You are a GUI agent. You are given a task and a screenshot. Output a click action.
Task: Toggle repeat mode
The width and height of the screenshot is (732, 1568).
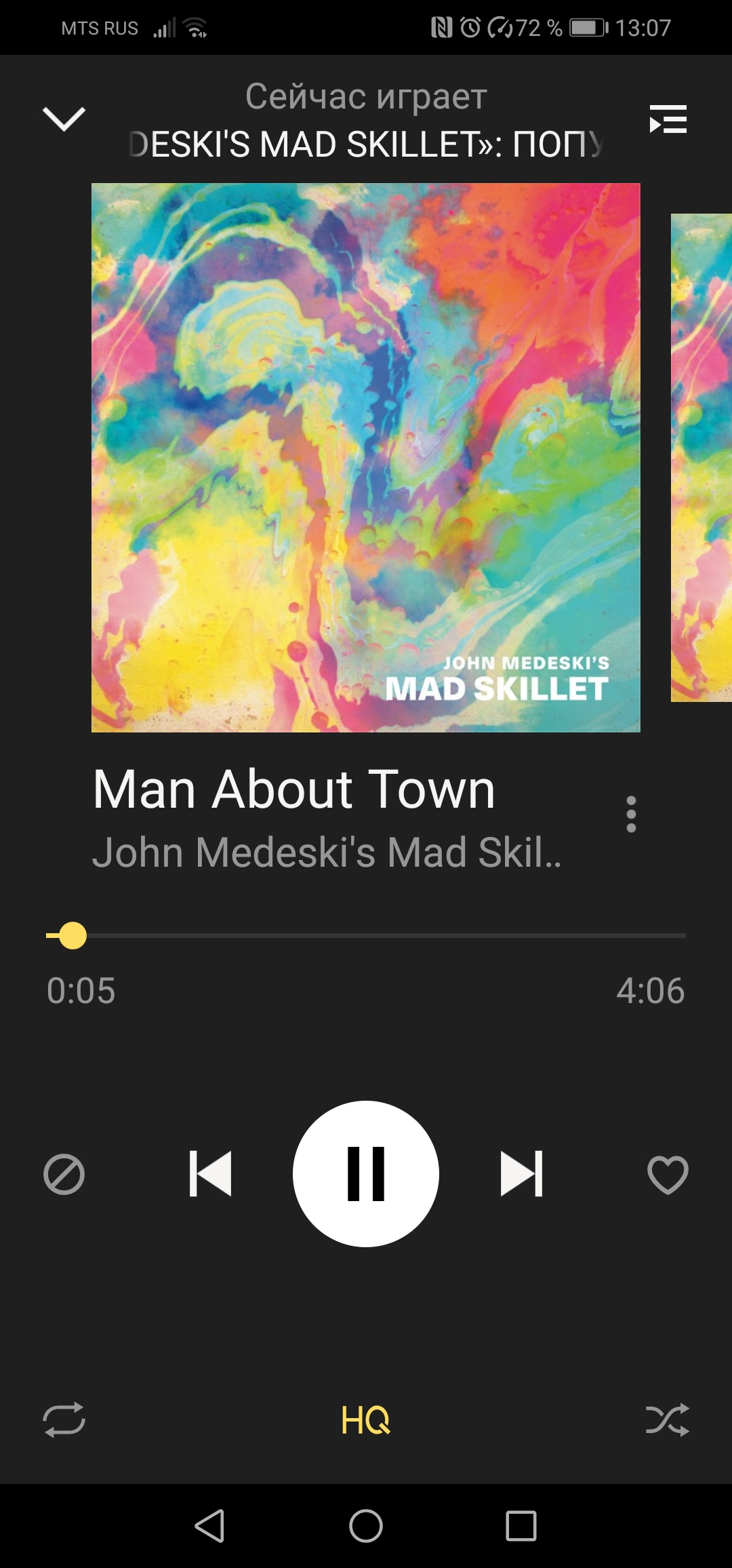64,1419
